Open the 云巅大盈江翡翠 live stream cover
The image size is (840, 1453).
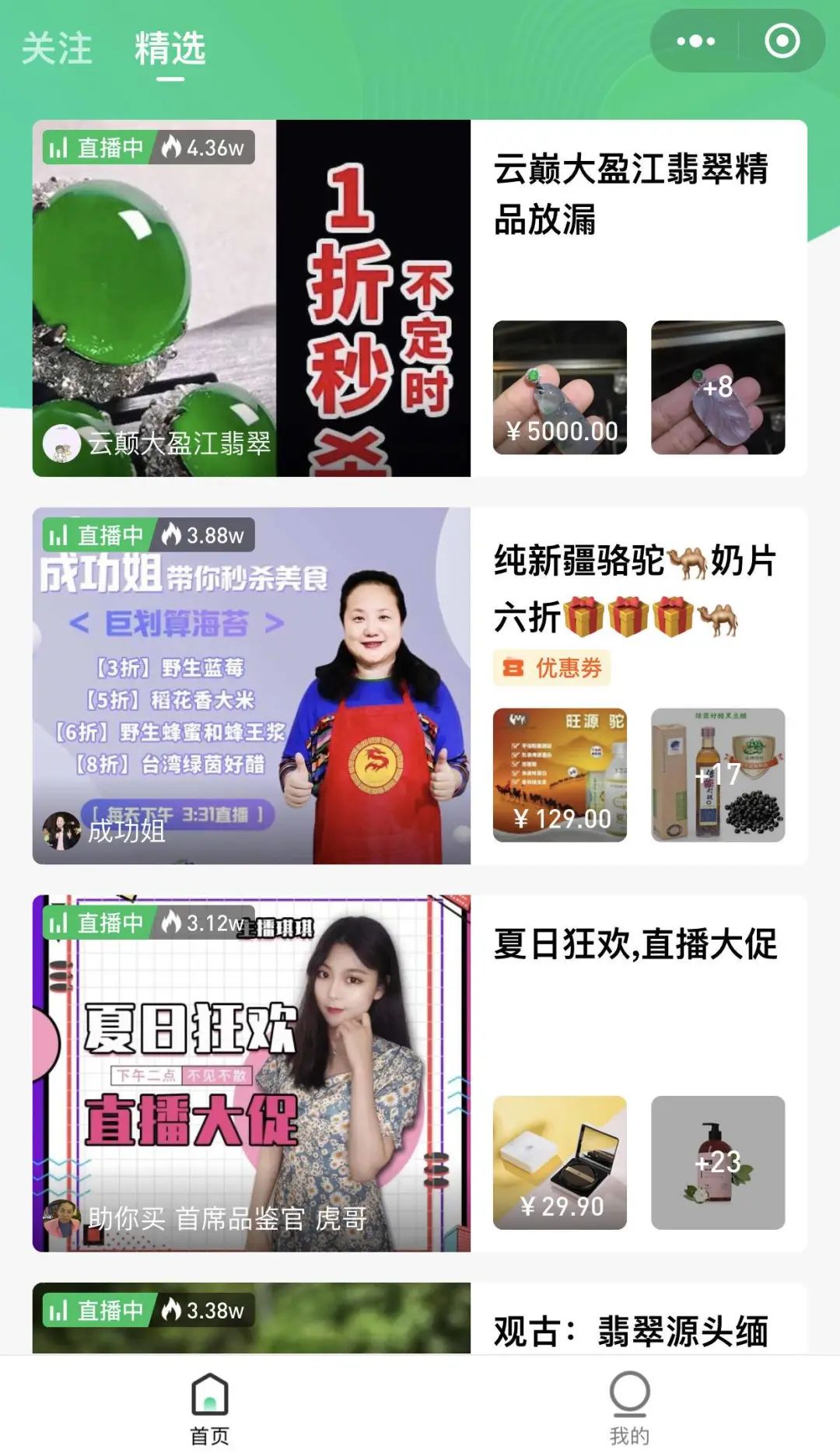pos(251,298)
